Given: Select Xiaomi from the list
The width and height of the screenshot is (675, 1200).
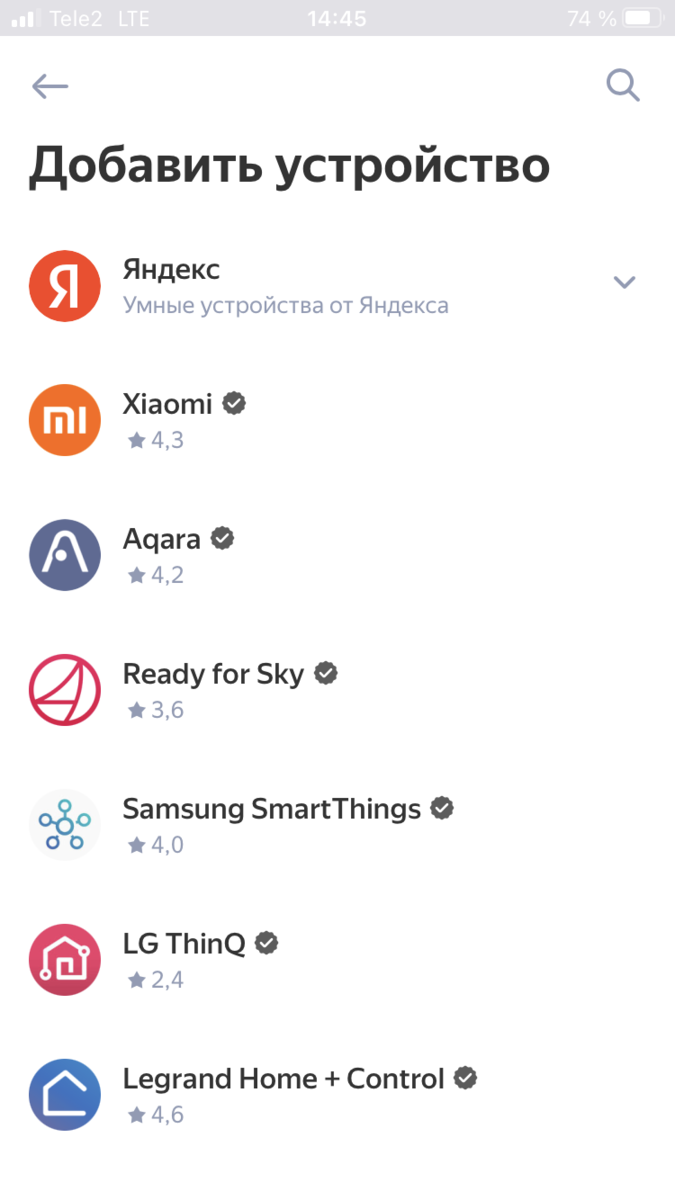Looking at the screenshot, I should (x=167, y=405).
